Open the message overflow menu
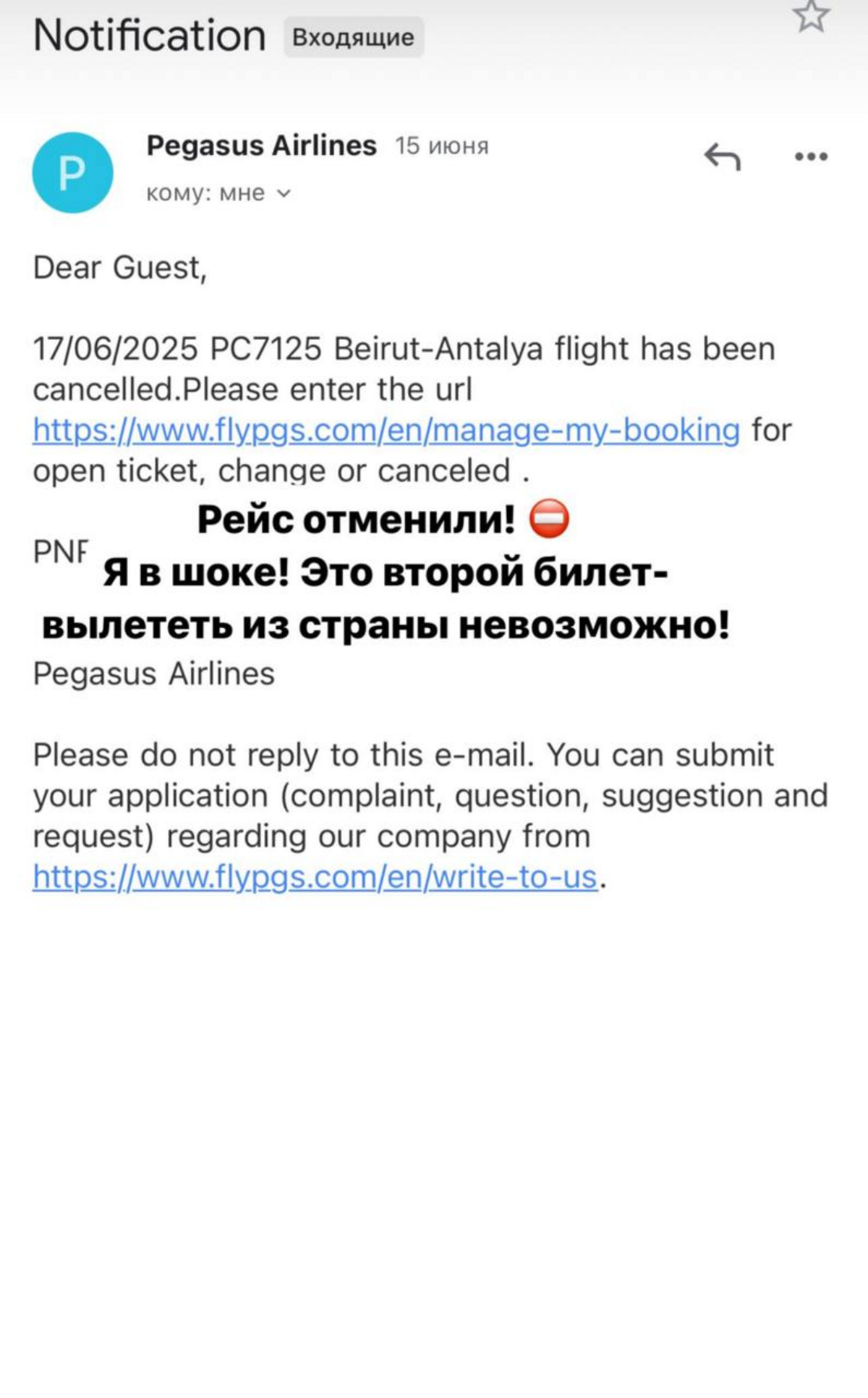This screenshot has width=868, height=1398. click(x=811, y=156)
